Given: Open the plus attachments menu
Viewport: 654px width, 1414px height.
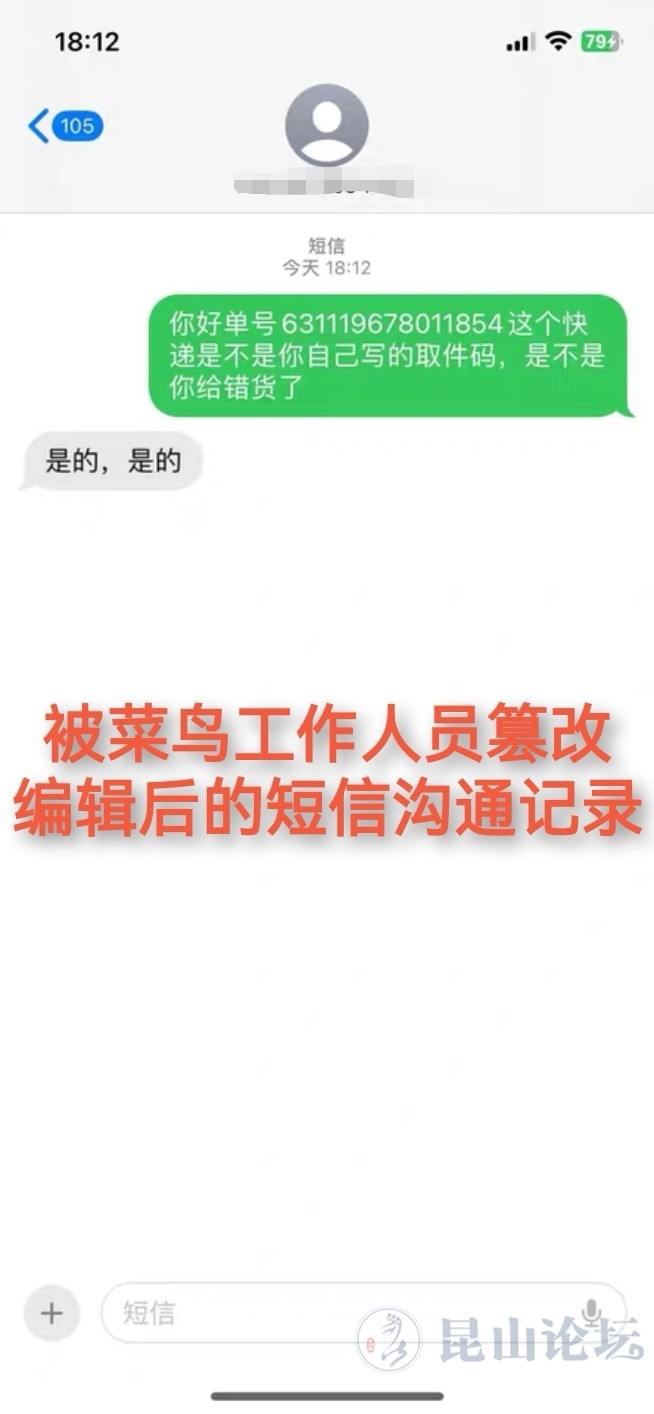Looking at the screenshot, I should coord(51,1312).
